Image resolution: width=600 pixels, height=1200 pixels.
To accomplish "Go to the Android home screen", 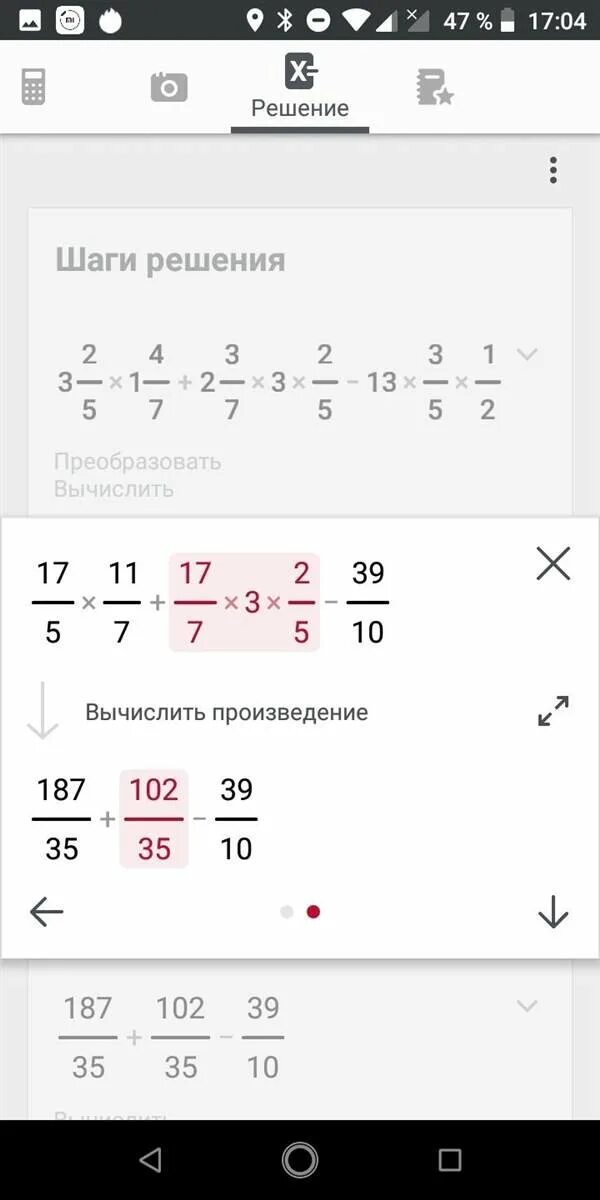I will click(x=300, y=1160).
